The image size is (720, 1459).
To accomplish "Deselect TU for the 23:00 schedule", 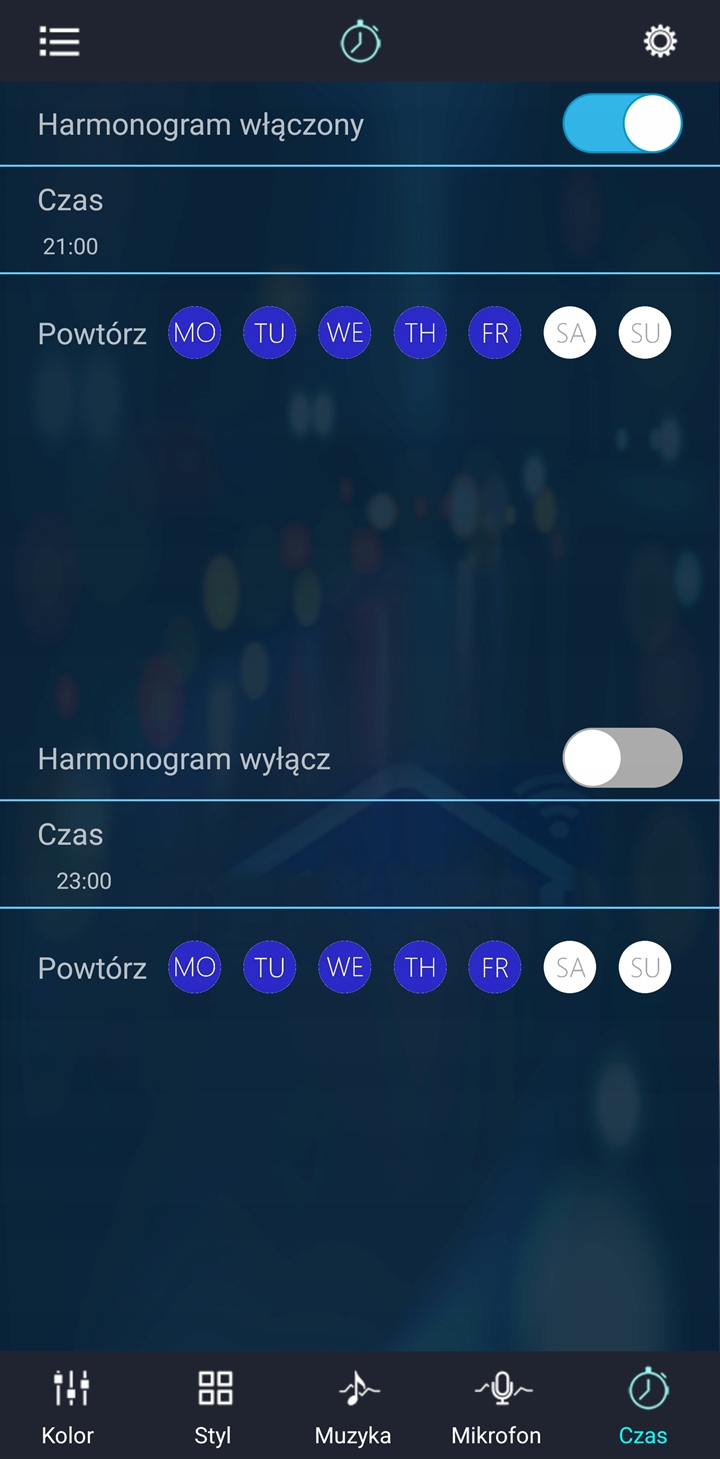I will click(x=270, y=967).
